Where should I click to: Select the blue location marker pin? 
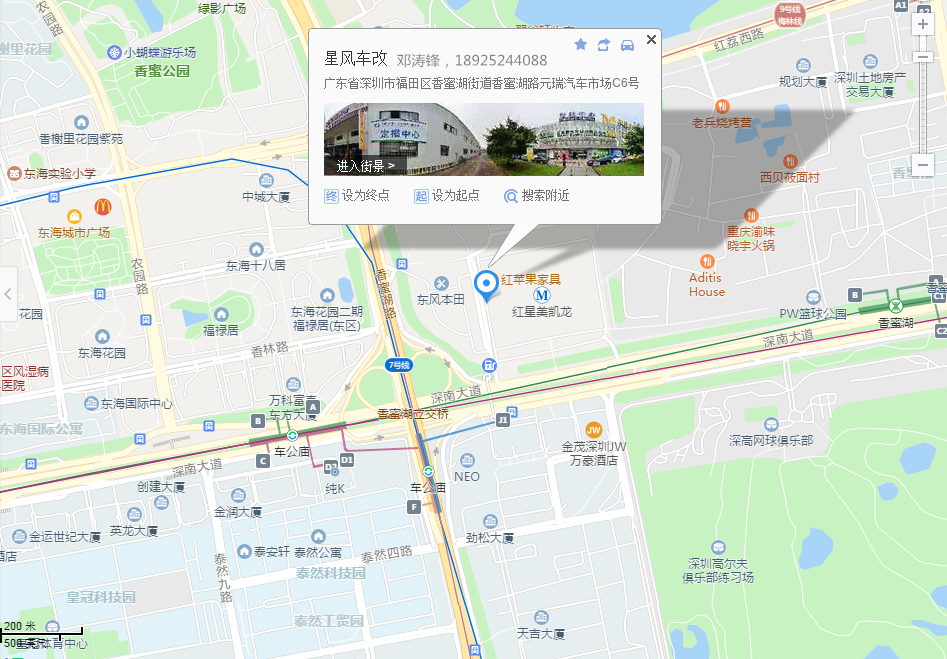tap(485, 284)
